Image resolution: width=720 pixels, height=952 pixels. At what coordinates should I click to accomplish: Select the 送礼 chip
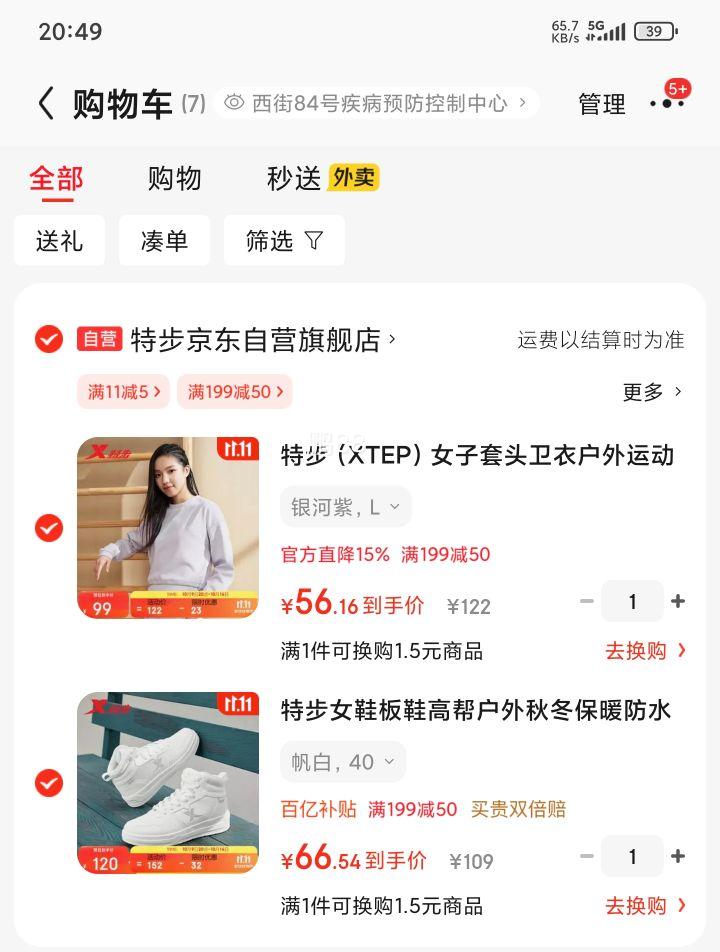(59, 241)
